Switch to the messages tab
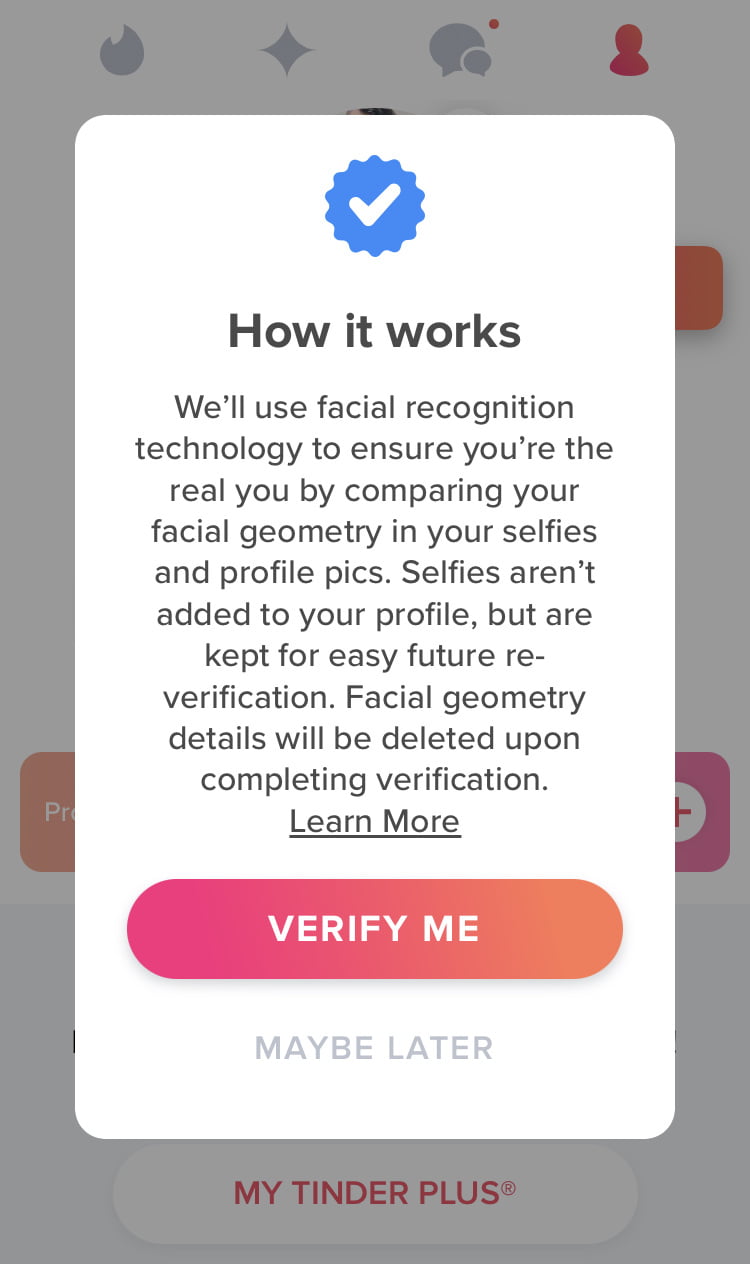Image resolution: width=750 pixels, height=1264 pixels. coord(460,50)
